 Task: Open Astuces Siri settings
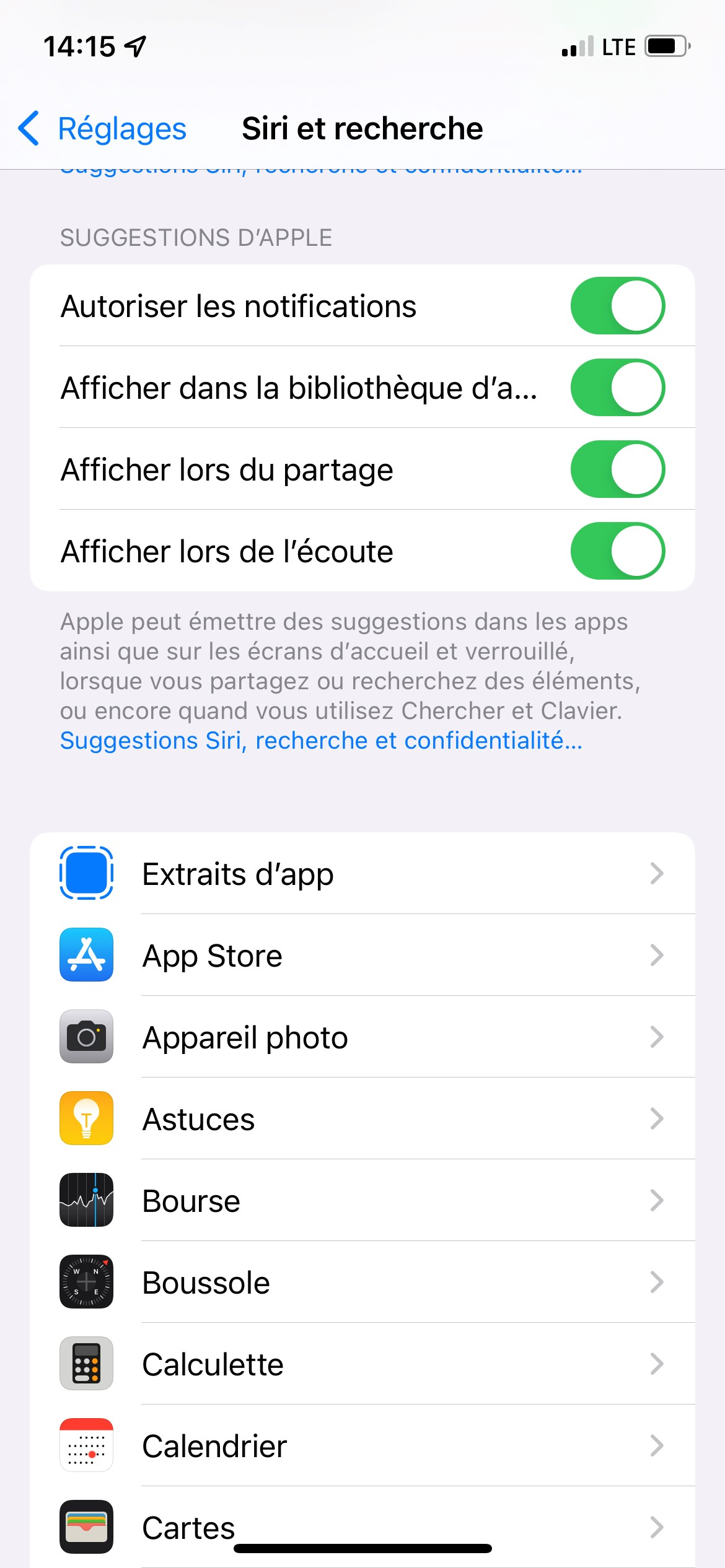click(362, 1119)
